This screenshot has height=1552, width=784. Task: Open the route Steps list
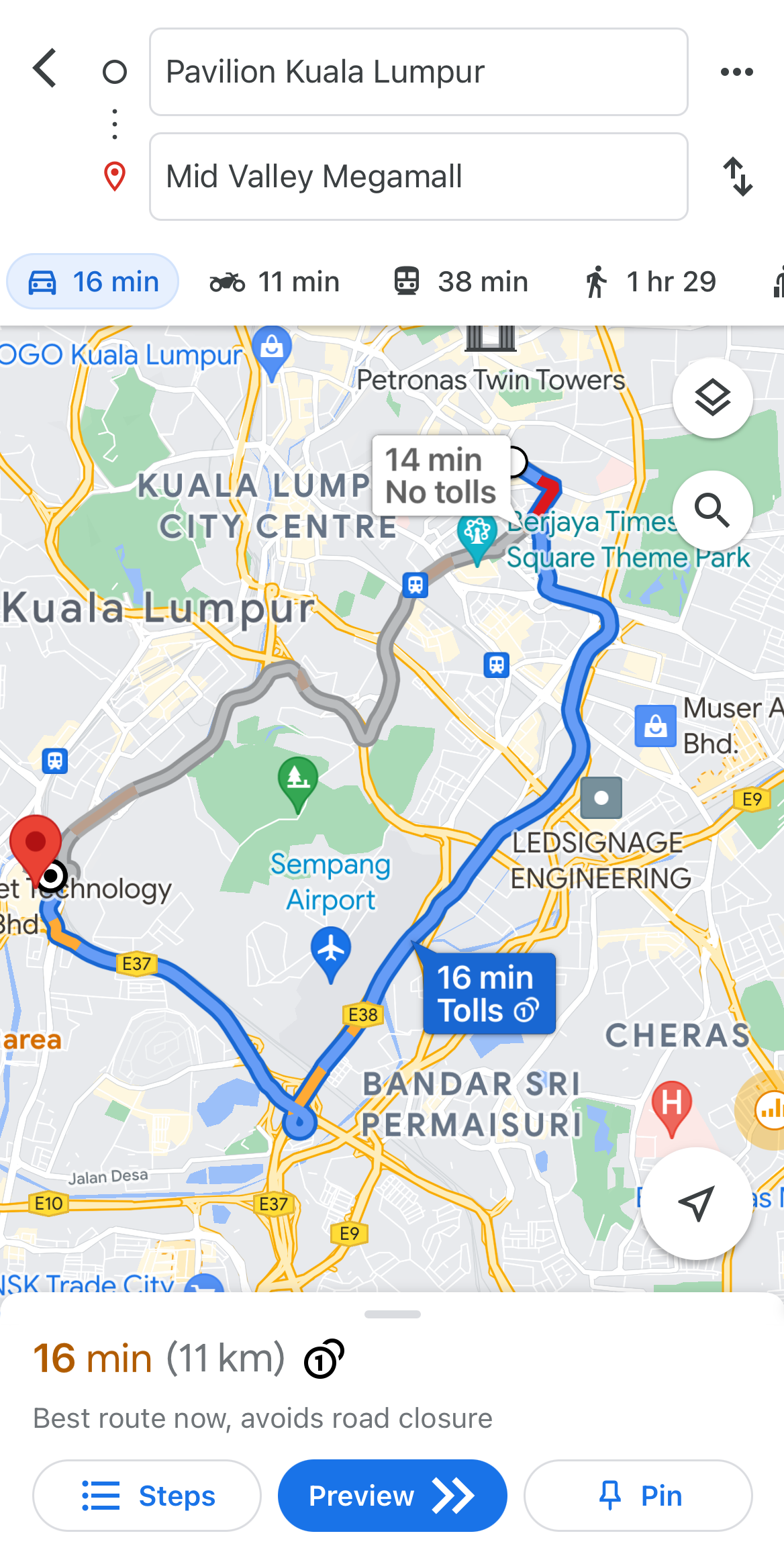click(147, 1496)
